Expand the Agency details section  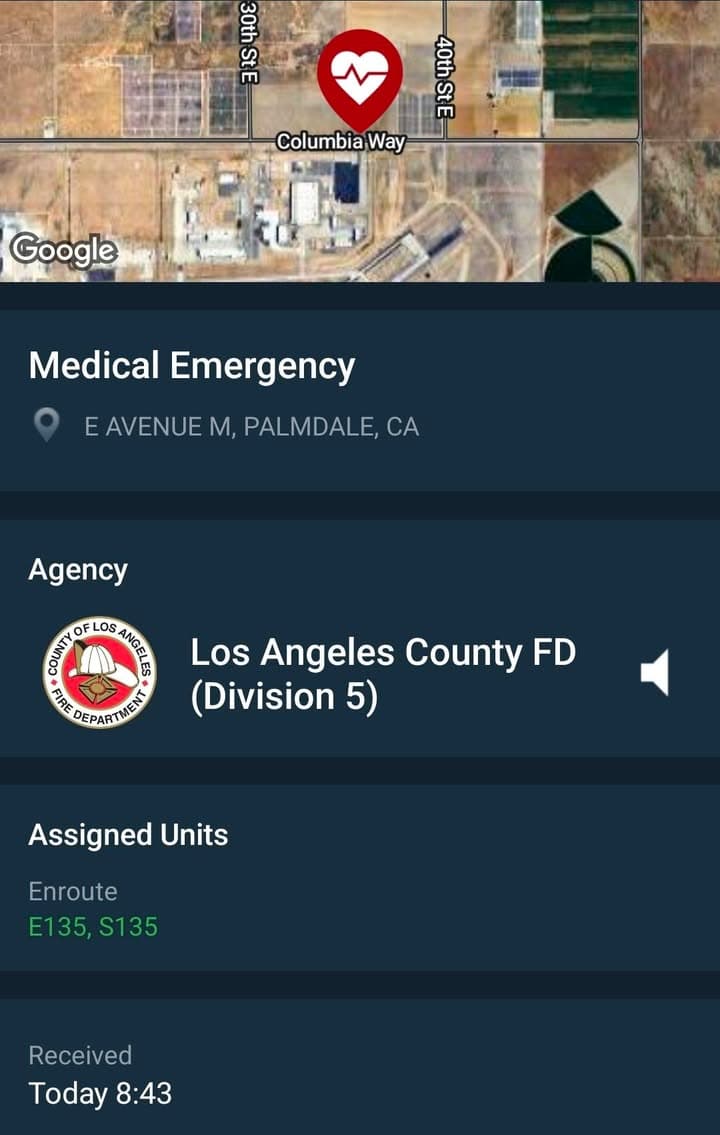78,568
